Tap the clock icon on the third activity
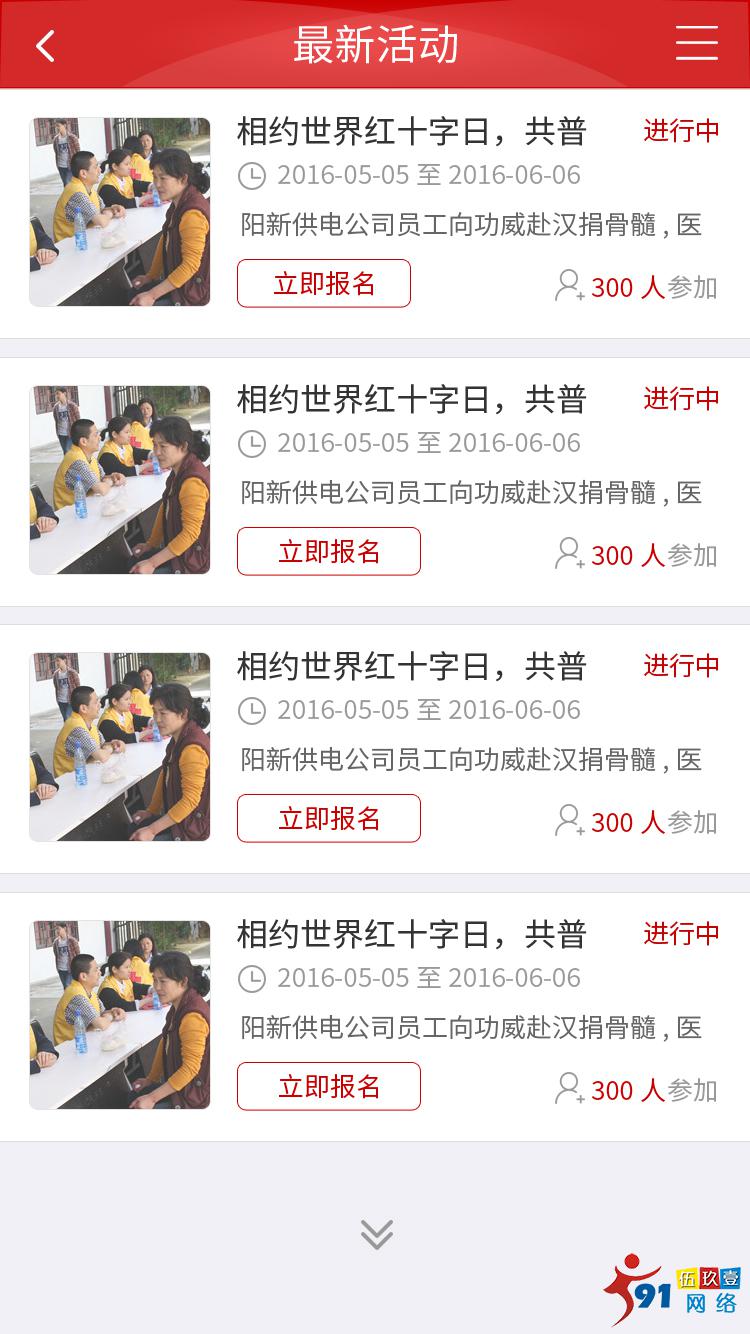The image size is (750, 1334). coord(253,710)
